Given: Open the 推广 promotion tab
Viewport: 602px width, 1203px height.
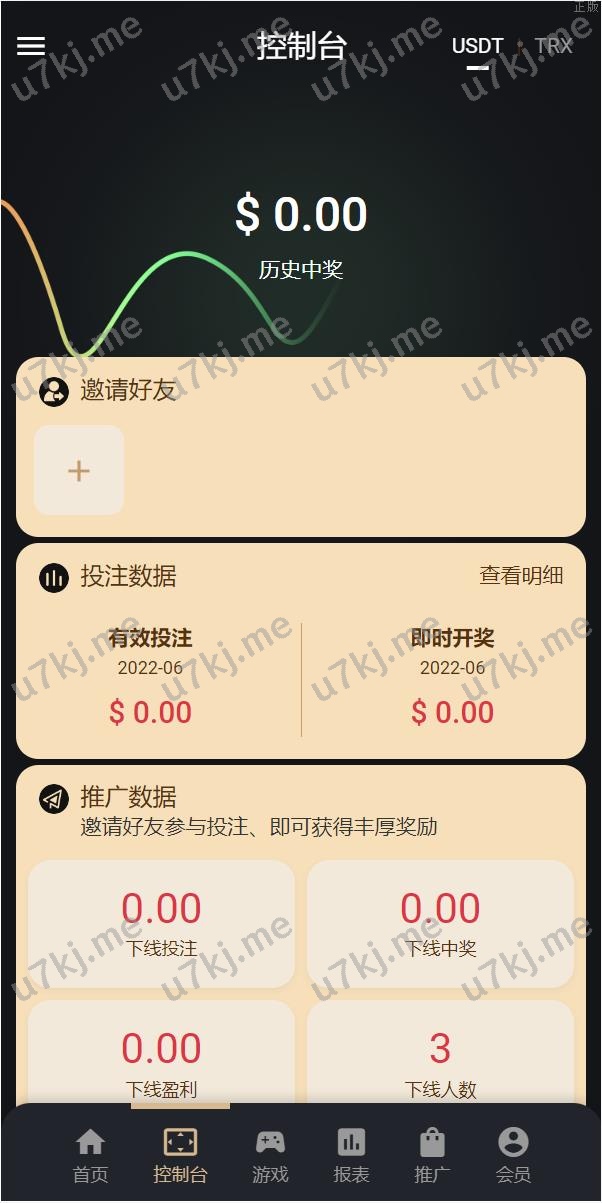Looking at the screenshot, I should point(432,1155).
